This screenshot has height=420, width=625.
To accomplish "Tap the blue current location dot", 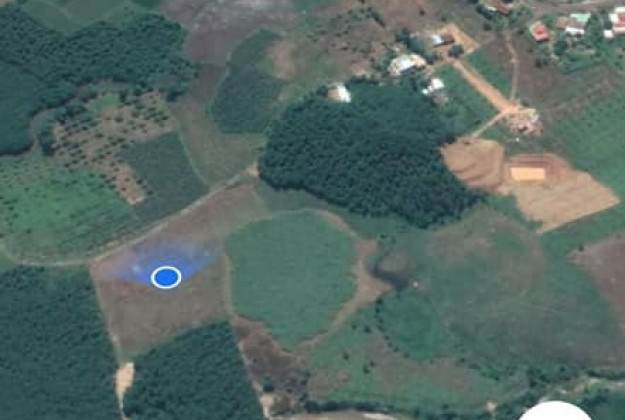I will click(x=166, y=277).
